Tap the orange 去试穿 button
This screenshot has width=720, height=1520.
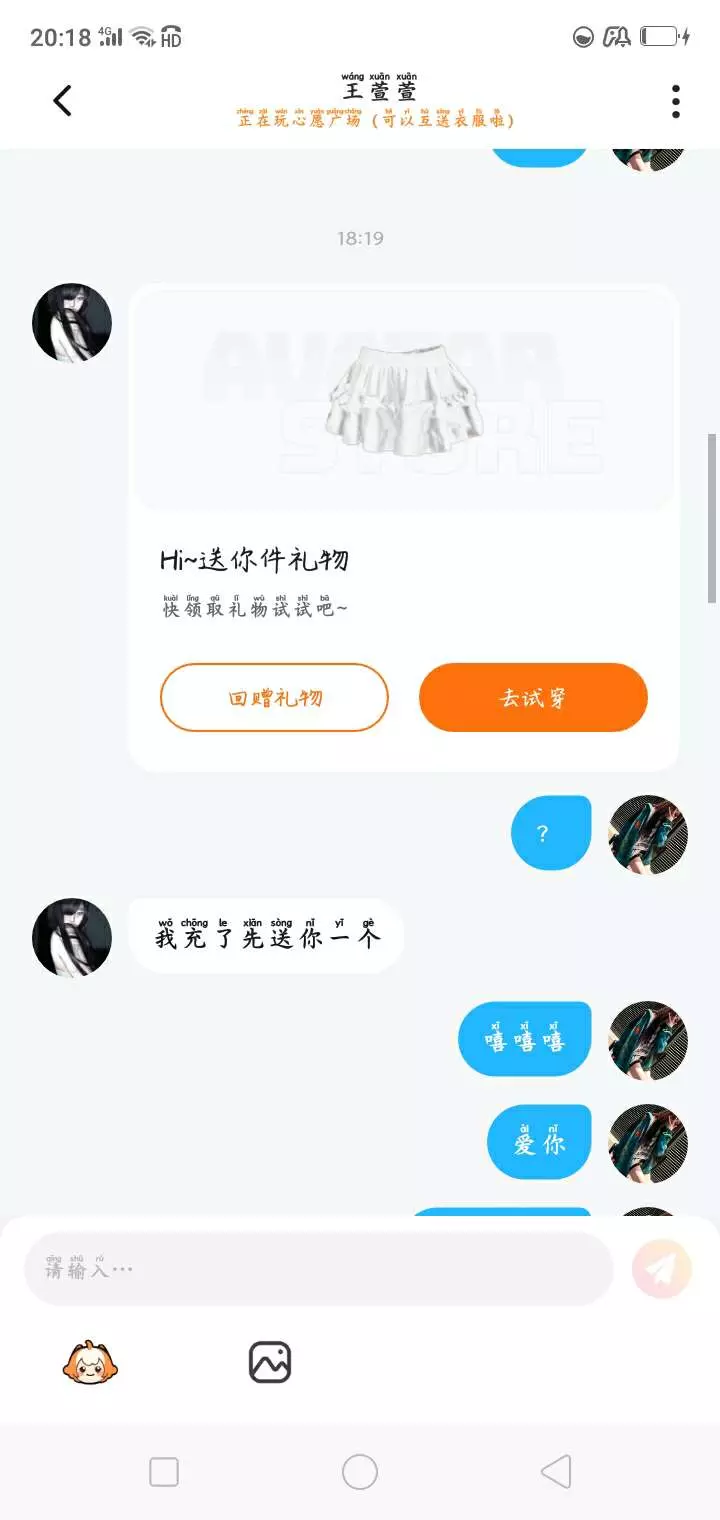[533, 697]
